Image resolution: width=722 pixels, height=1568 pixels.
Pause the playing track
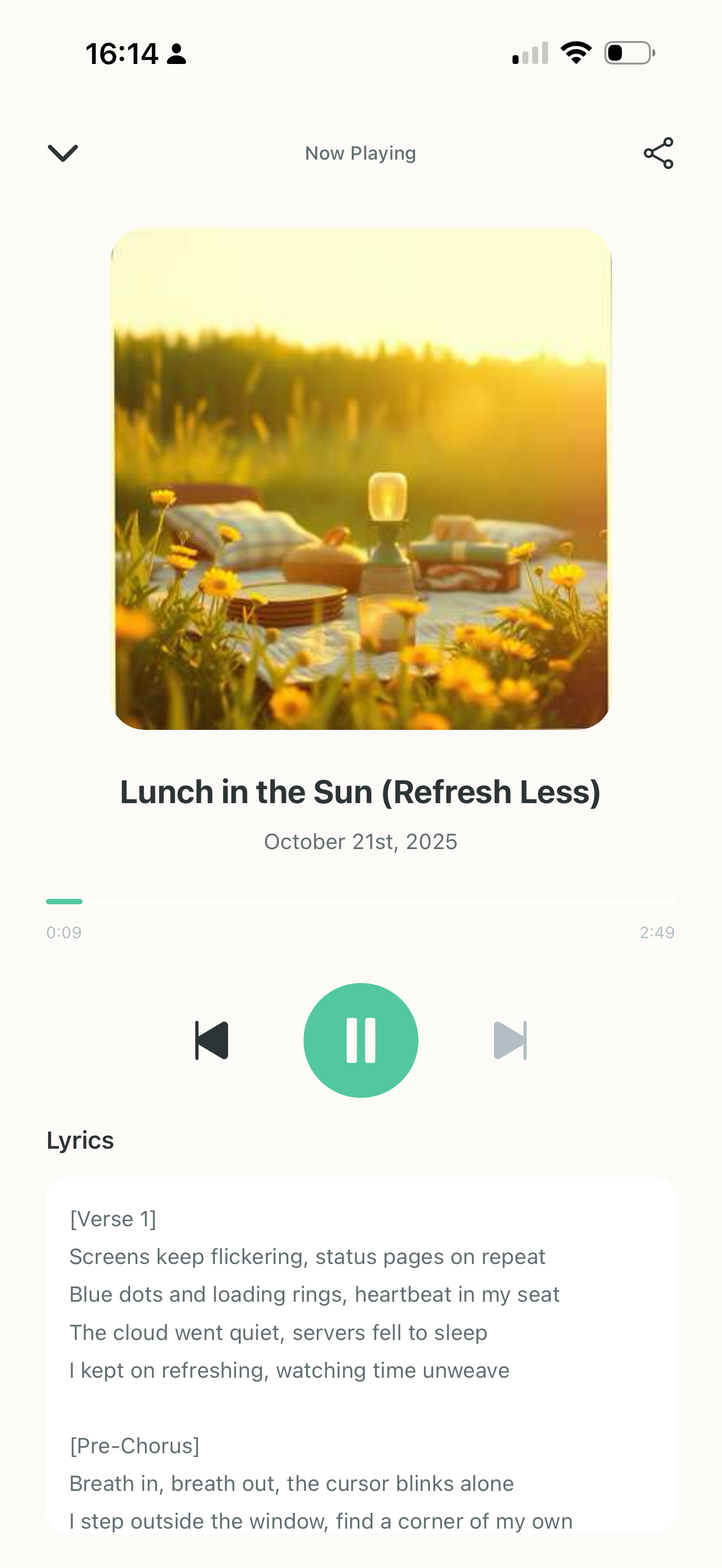tap(361, 1040)
